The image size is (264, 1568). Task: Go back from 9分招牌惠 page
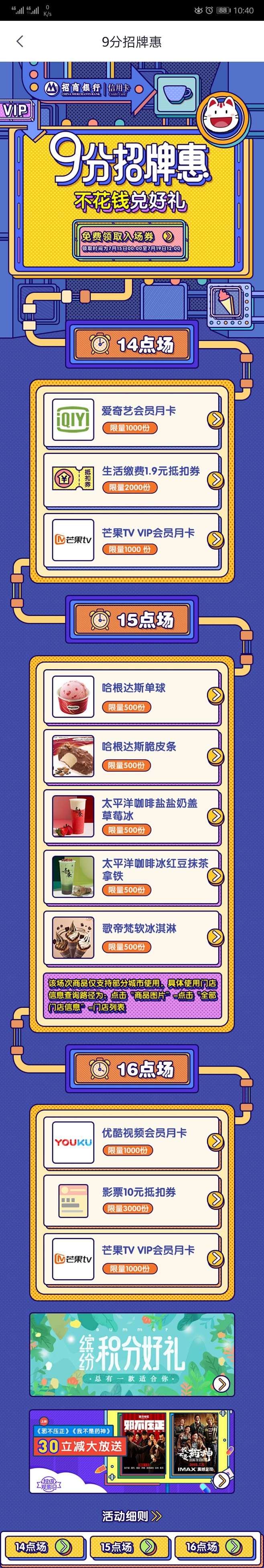pyautogui.click(x=20, y=41)
